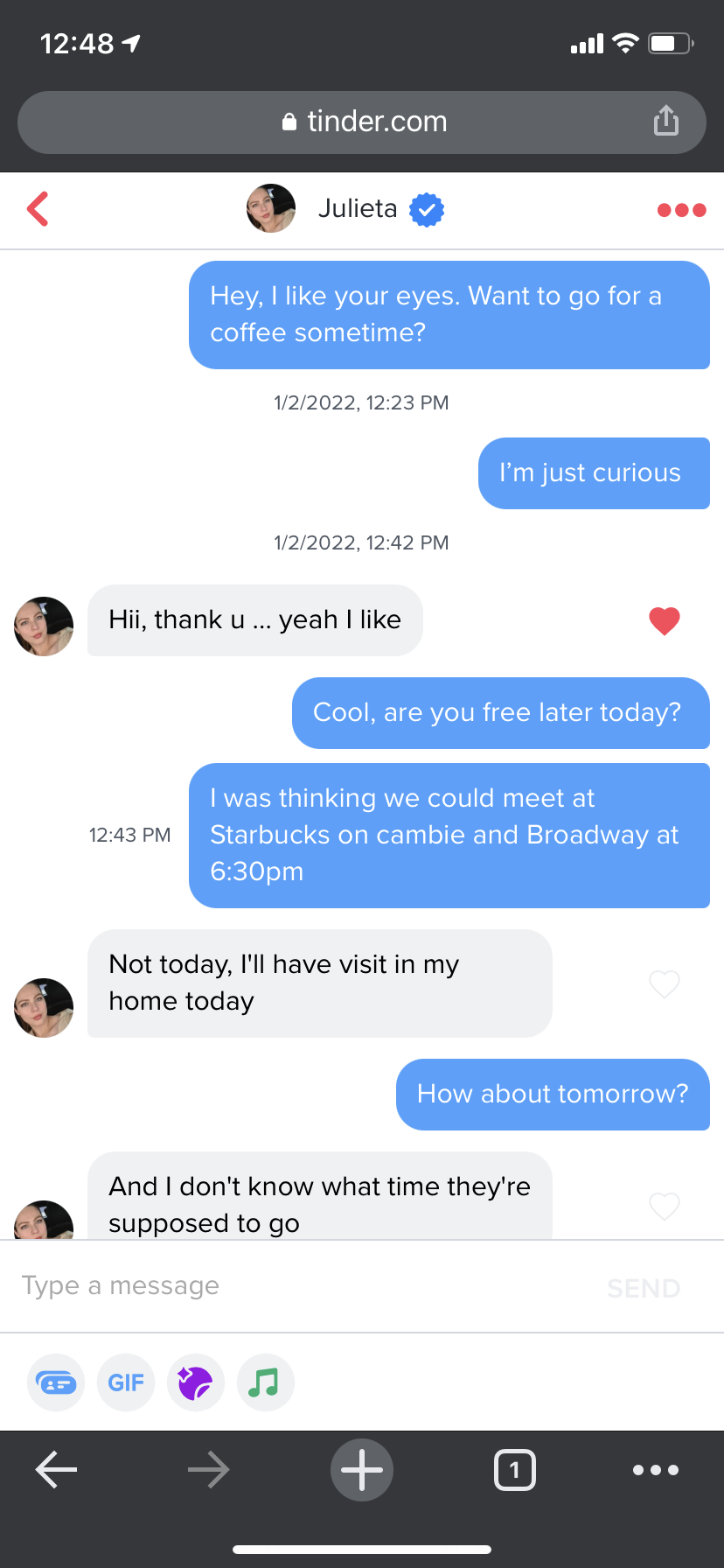Open the red three-dot chat menu
The width and height of the screenshot is (724, 1568).
[681, 210]
